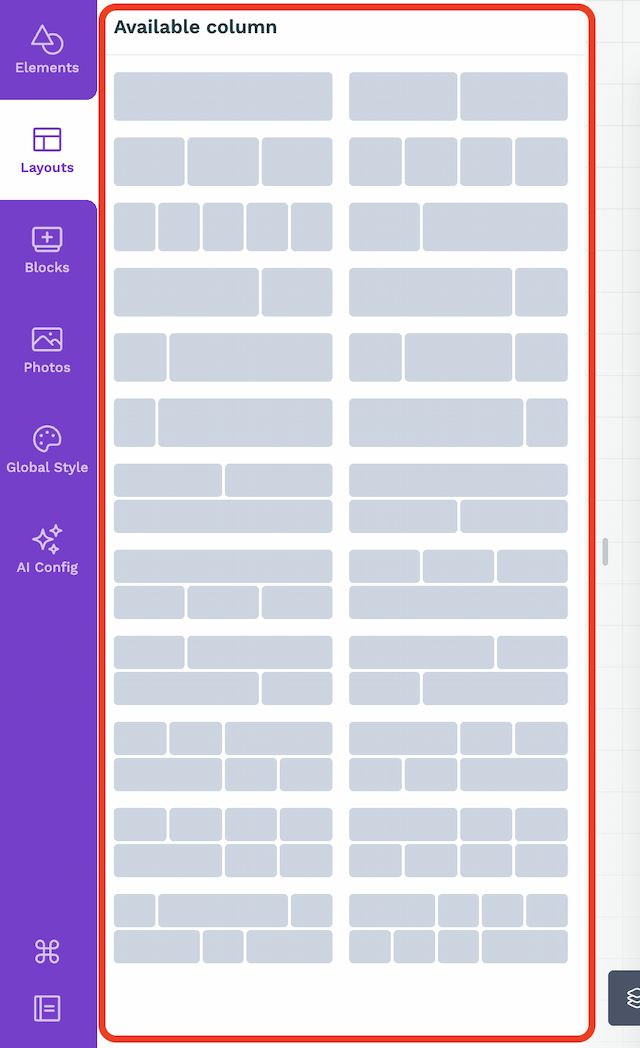This screenshot has width=640, height=1048.
Task: Choose the two equal columns layout
Action: (x=458, y=96)
